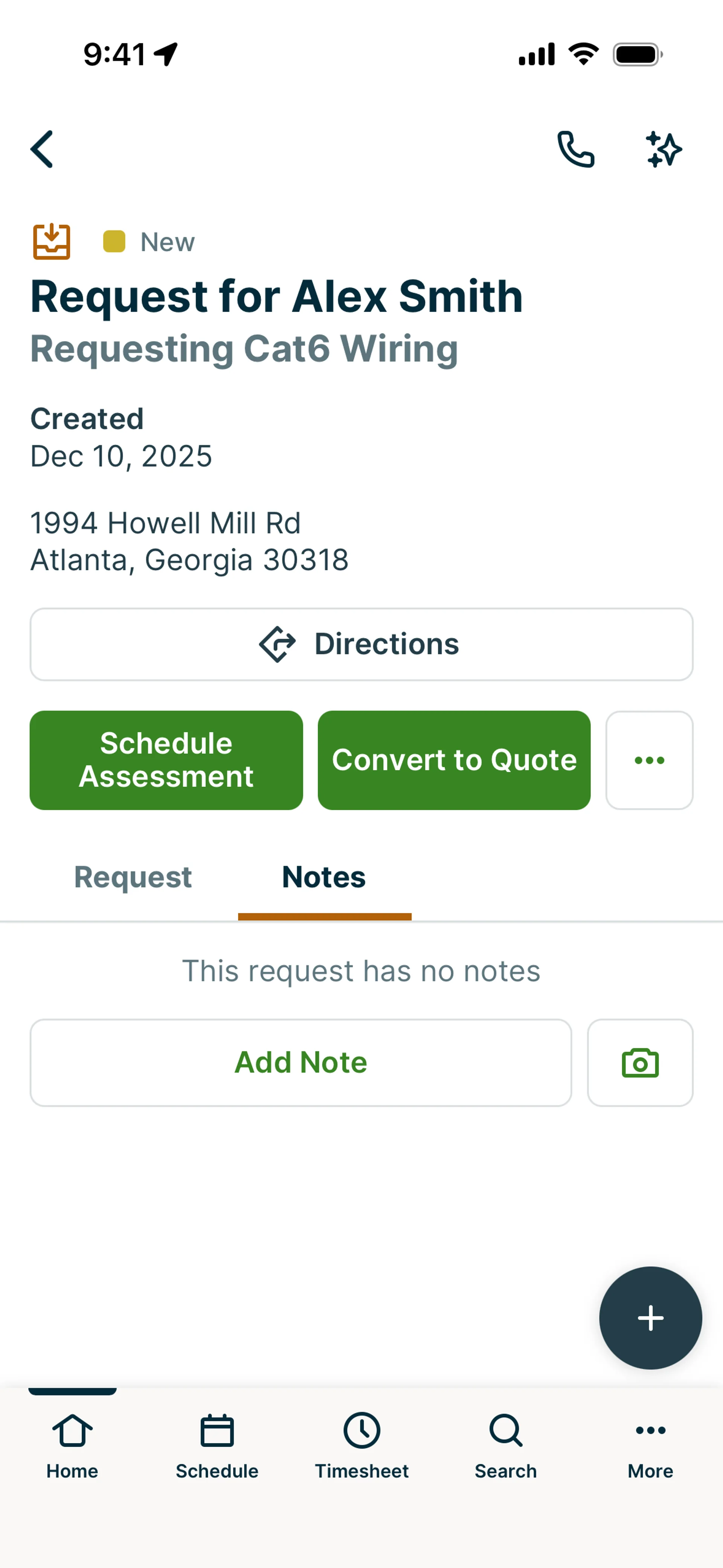
Task: Open the AI sparkle assistant icon
Action: (x=664, y=149)
